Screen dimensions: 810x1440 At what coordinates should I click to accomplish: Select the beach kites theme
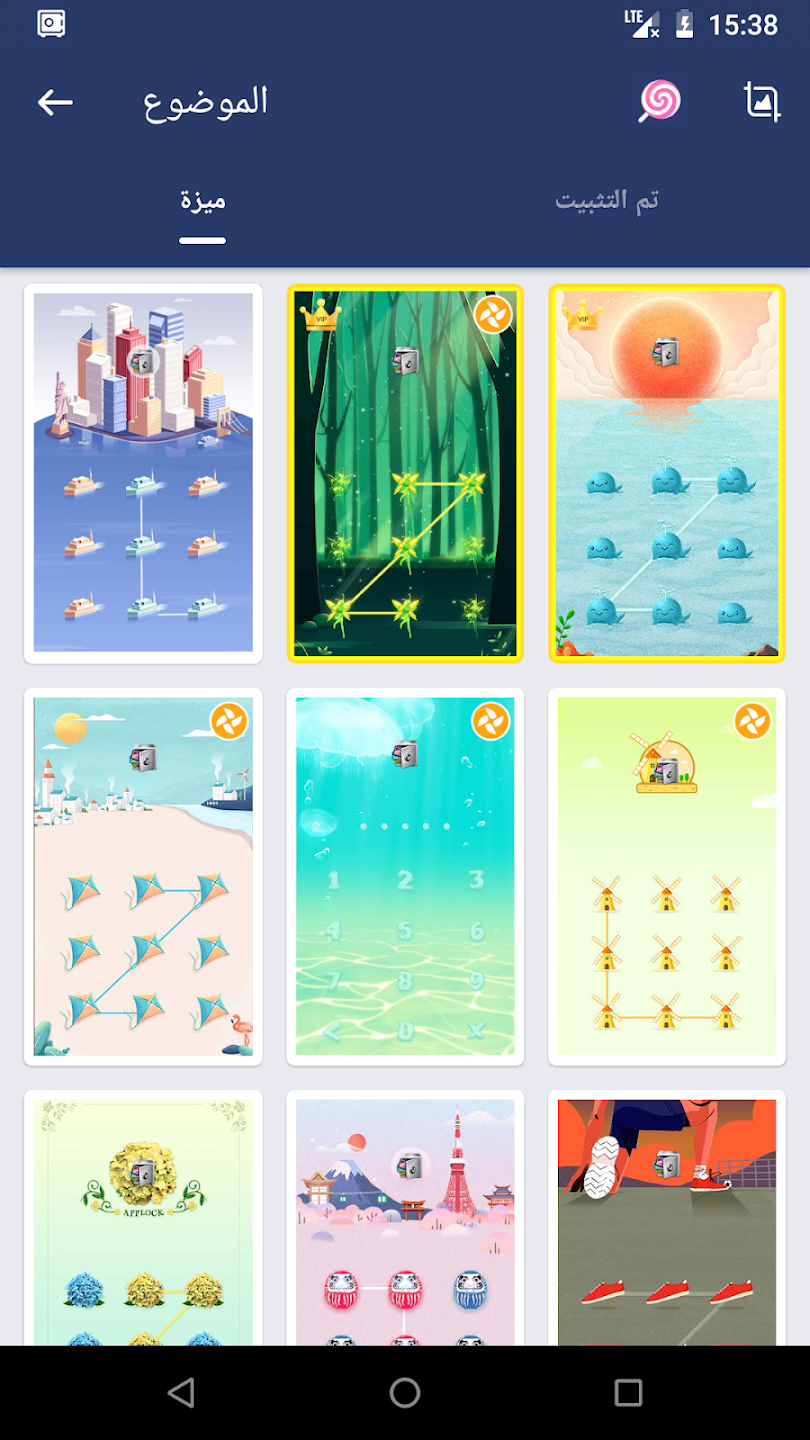click(143, 876)
